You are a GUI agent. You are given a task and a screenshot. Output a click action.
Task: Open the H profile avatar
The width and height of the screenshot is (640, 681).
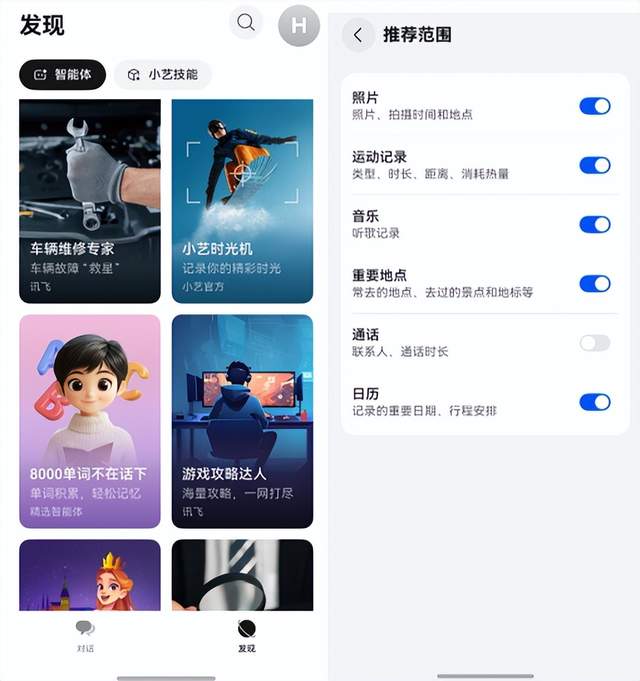click(x=299, y=26)
